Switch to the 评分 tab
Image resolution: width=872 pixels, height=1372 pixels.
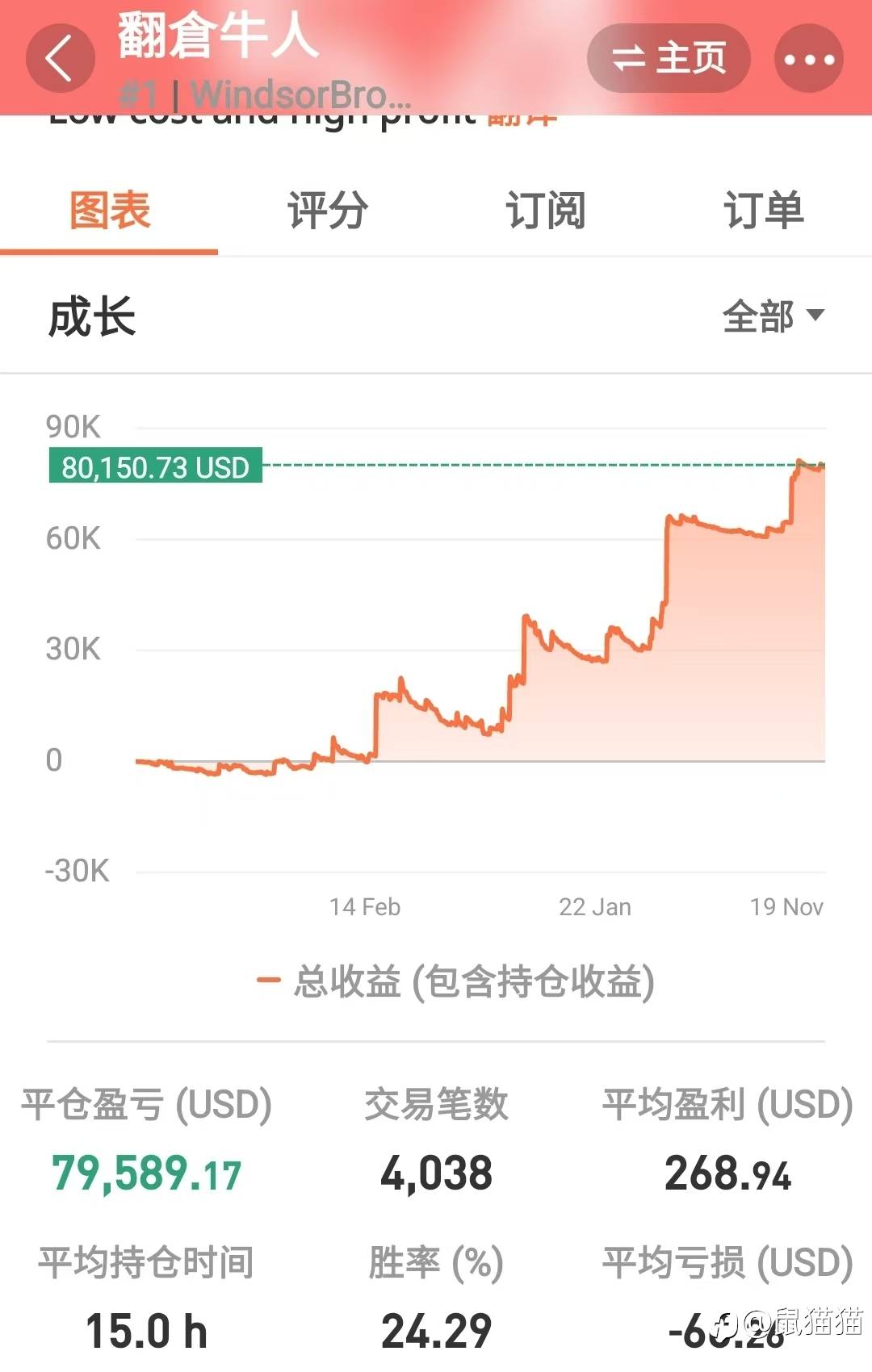[x=326, y=211]
